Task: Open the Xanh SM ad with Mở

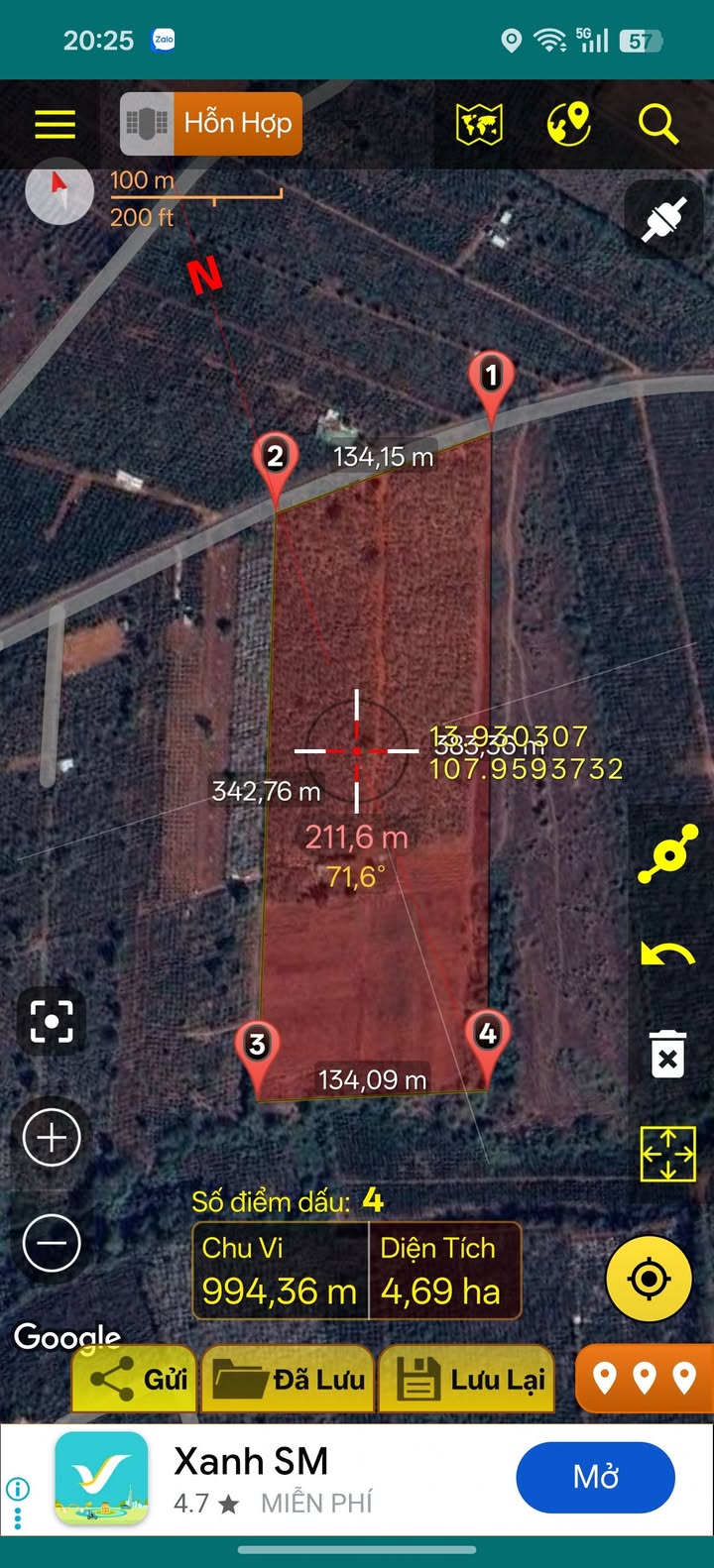Action: [x=595, y=1477]
